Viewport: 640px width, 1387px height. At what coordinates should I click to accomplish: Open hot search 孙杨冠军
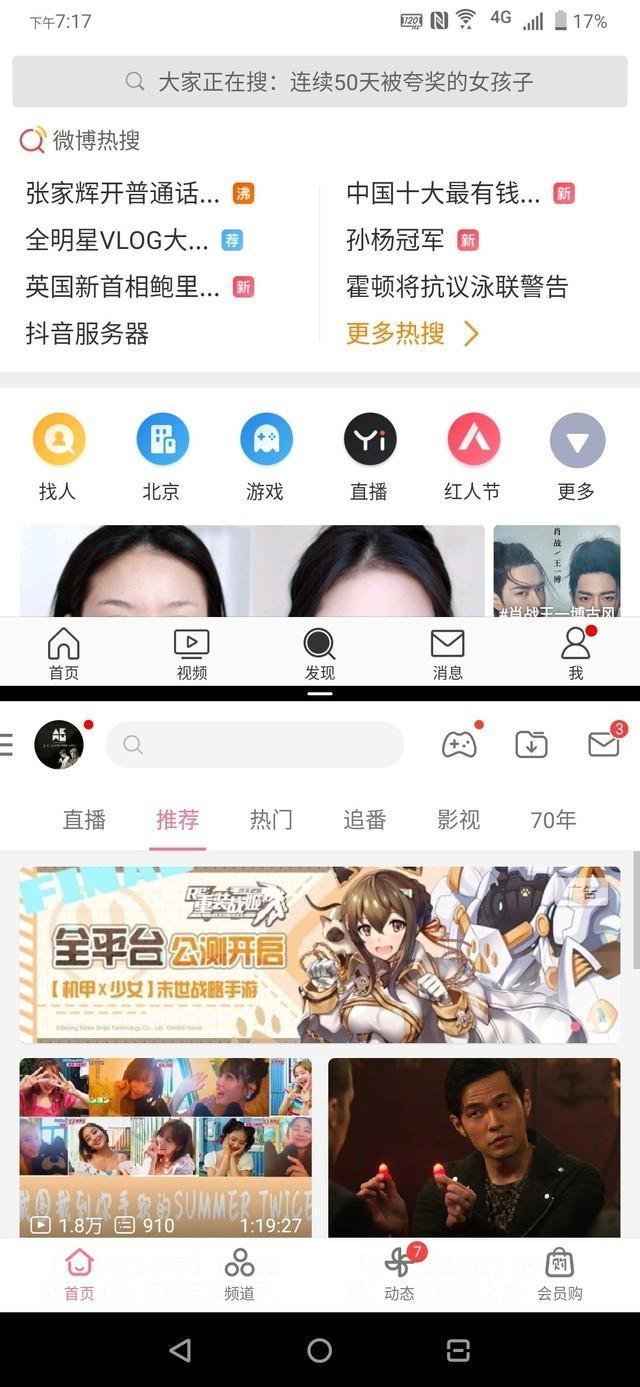(395, 240)
